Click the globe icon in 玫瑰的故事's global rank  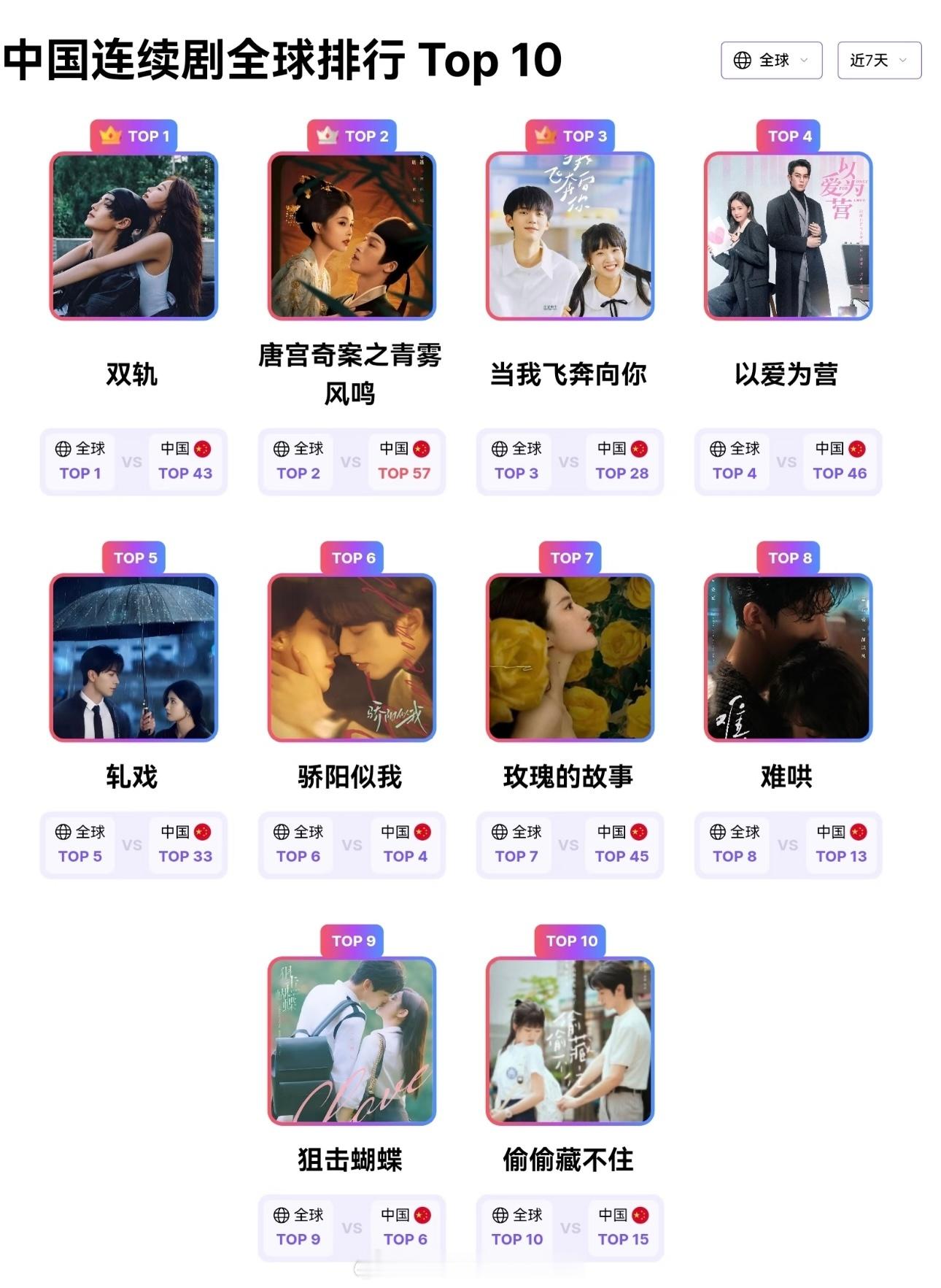click(499, 831)
